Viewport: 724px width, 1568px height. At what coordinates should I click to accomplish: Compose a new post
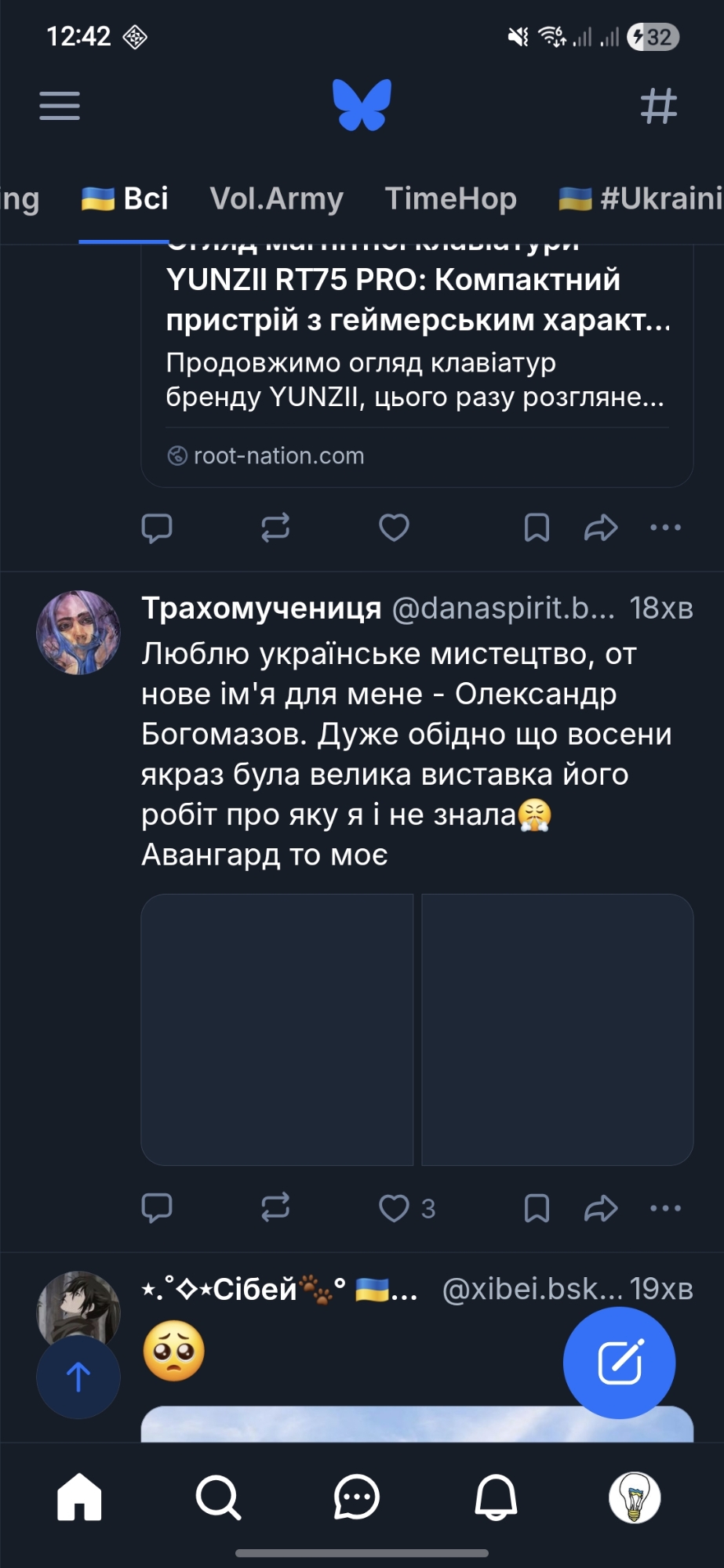click(619, 1363)
